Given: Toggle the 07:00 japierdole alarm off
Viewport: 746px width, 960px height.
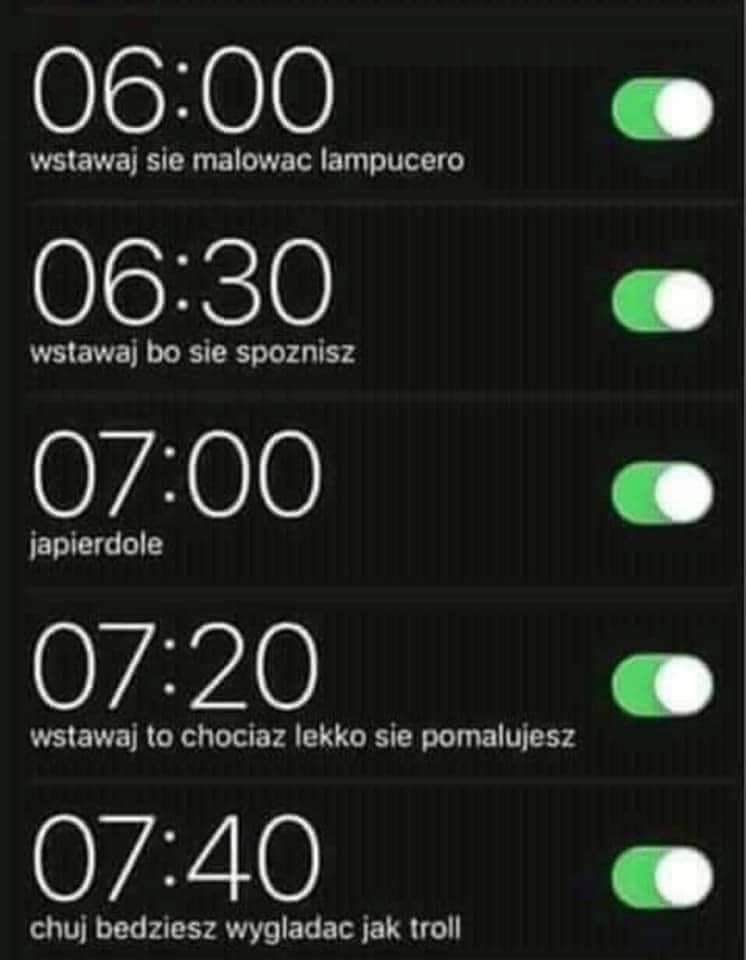Looking at the screenshot, I should click(x=662, y=494).
